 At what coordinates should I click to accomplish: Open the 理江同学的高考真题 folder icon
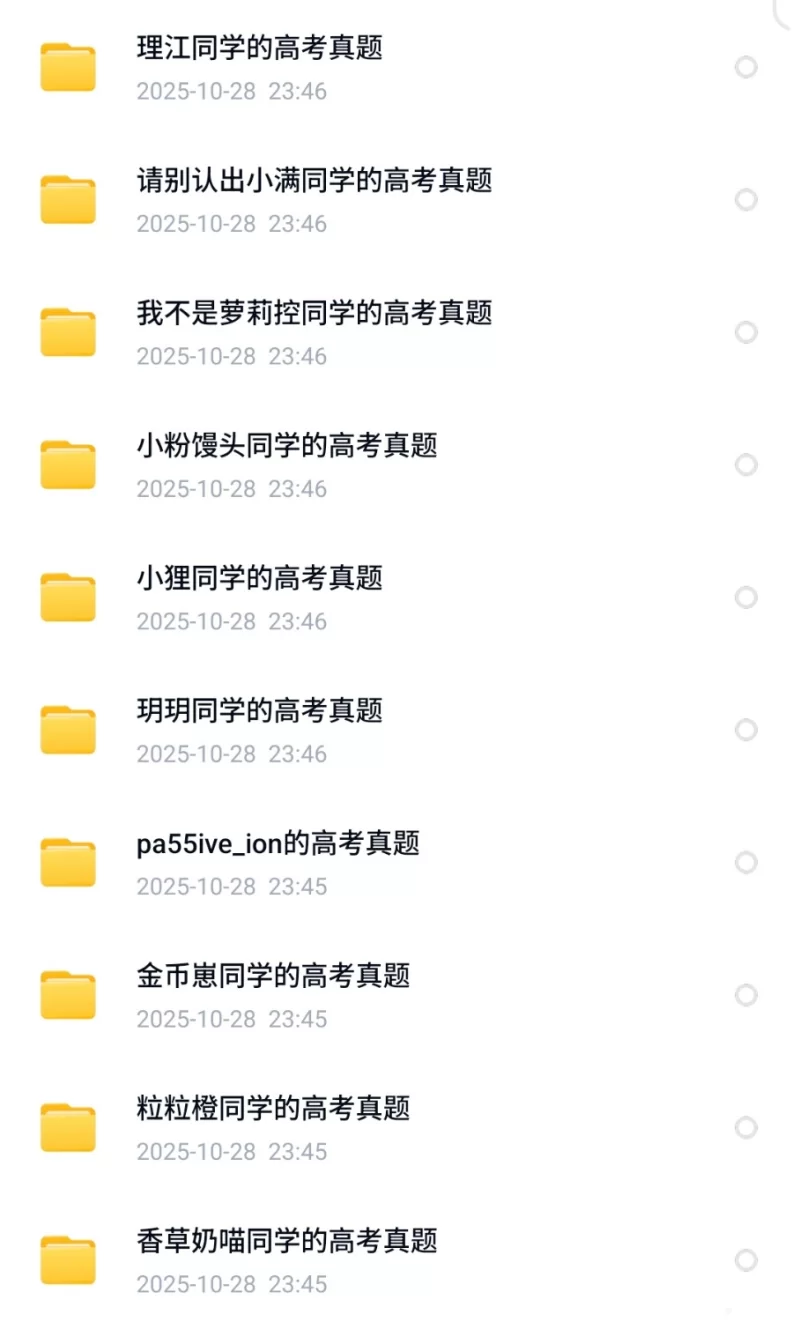pyautogui.click(x=67, y=68)
